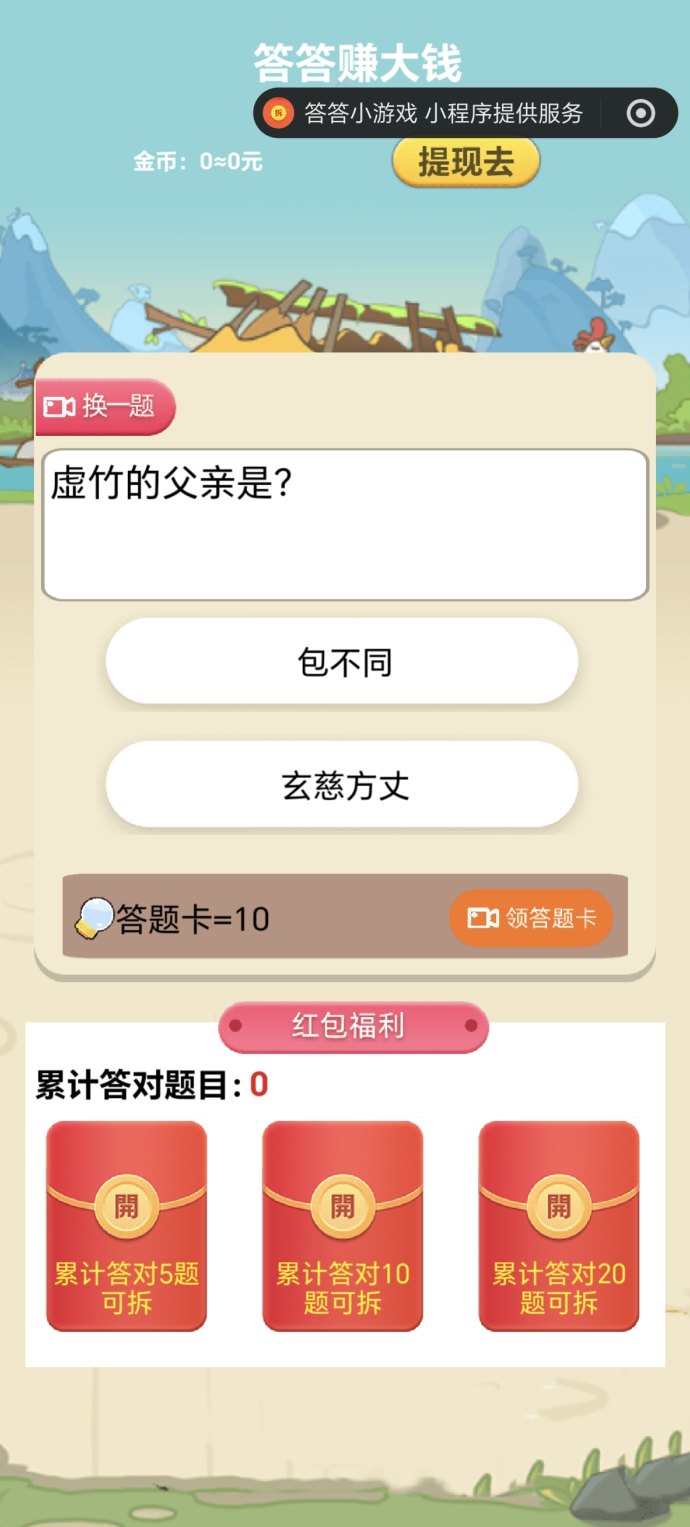Select answer 包不同
The image size is (690, 1527).
tap(342, 662)
